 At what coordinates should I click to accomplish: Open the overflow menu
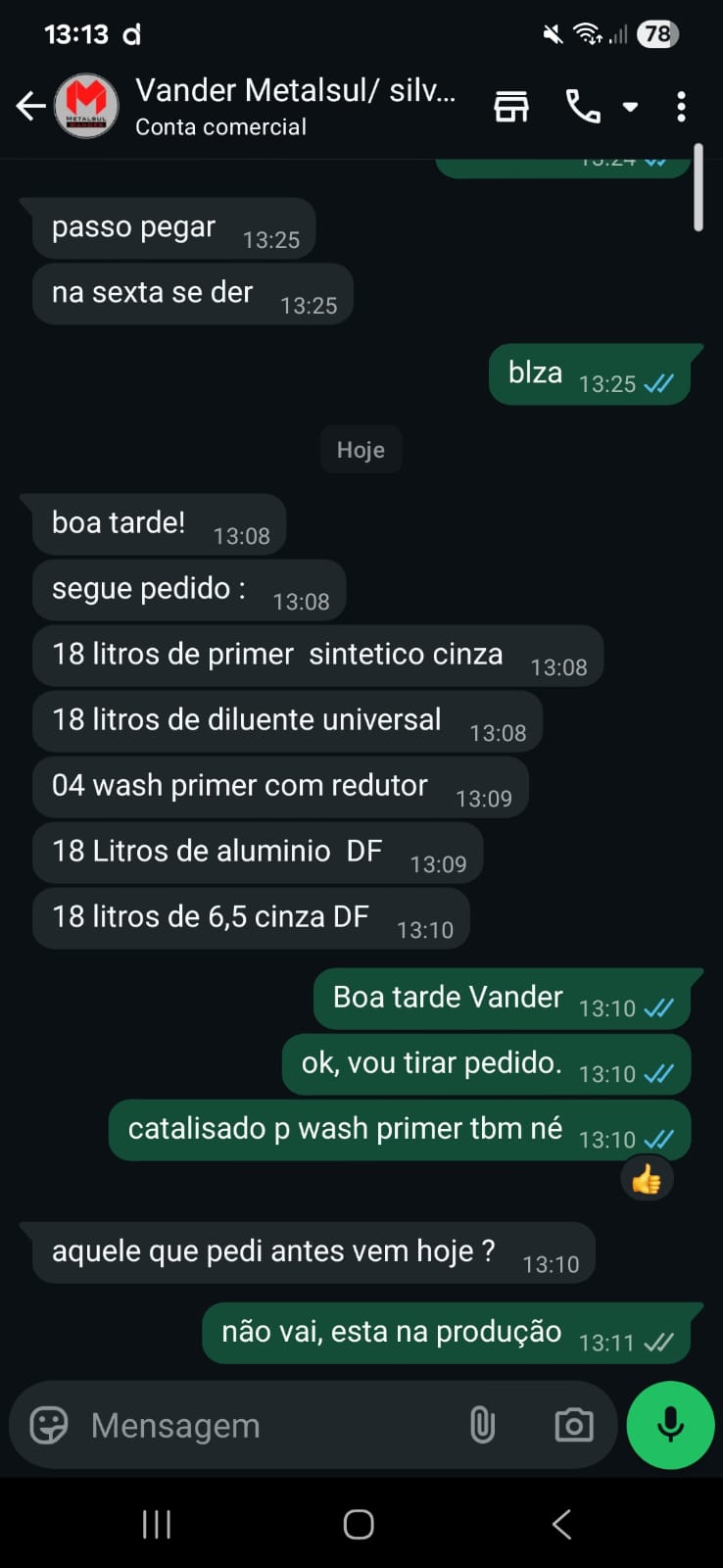[681, 106]
